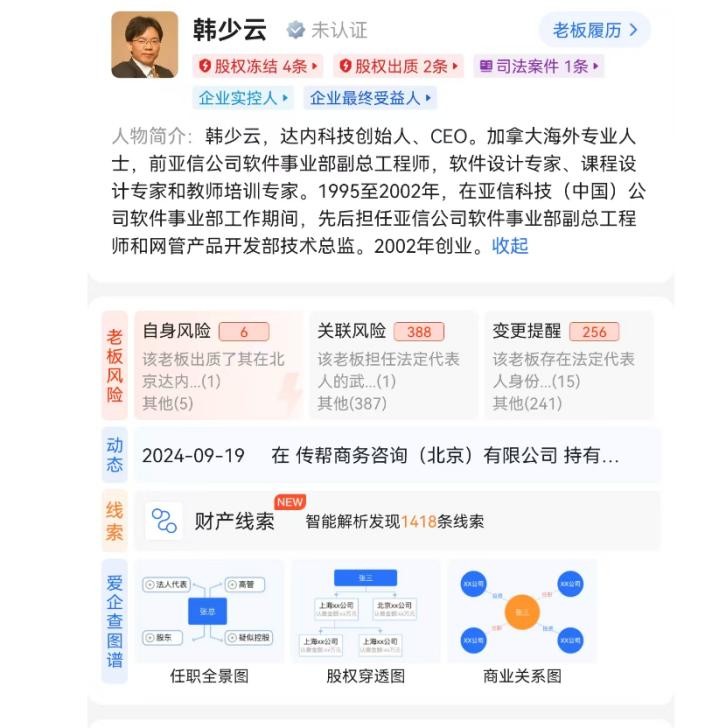Tap 韩少云's profile photo

[144, 45]
